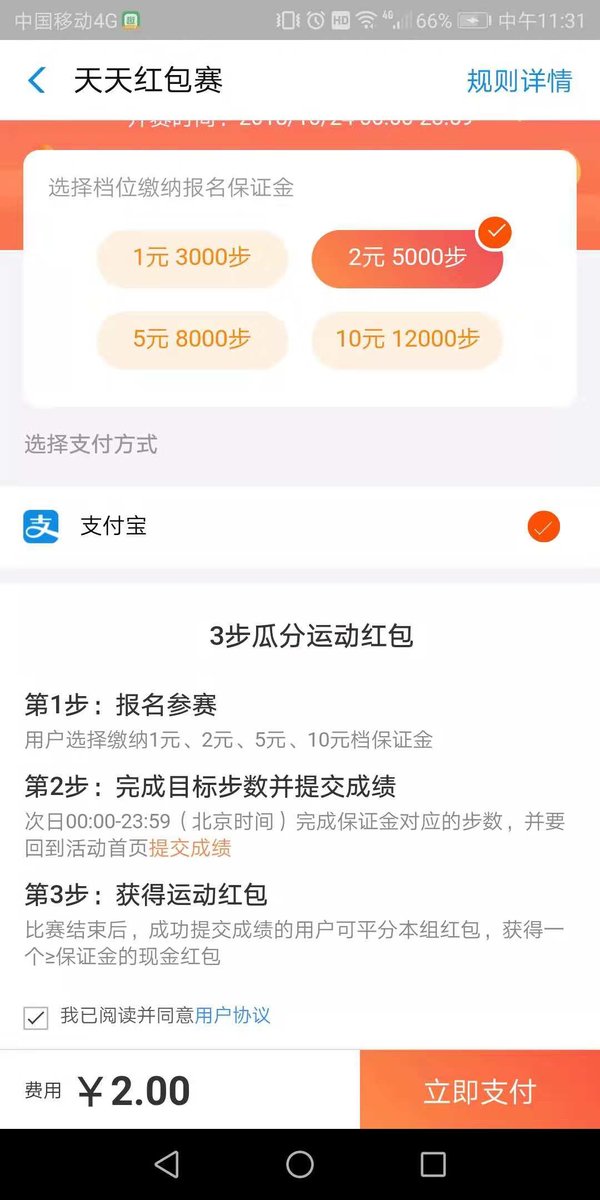
Task: Open recent apps from navigation bar
Action: coord(433,1164)
